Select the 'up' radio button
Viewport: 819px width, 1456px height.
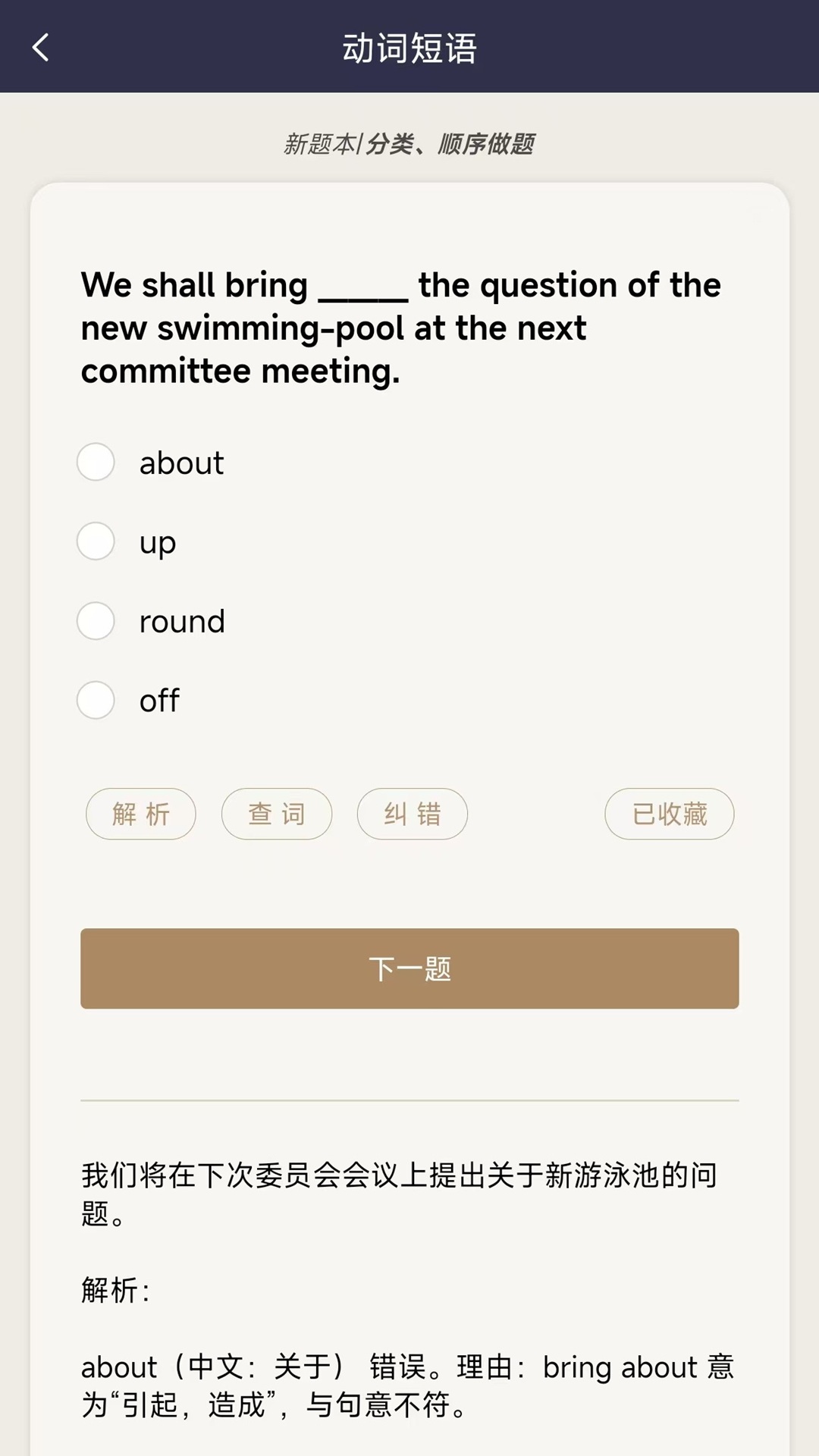(96, 541)
